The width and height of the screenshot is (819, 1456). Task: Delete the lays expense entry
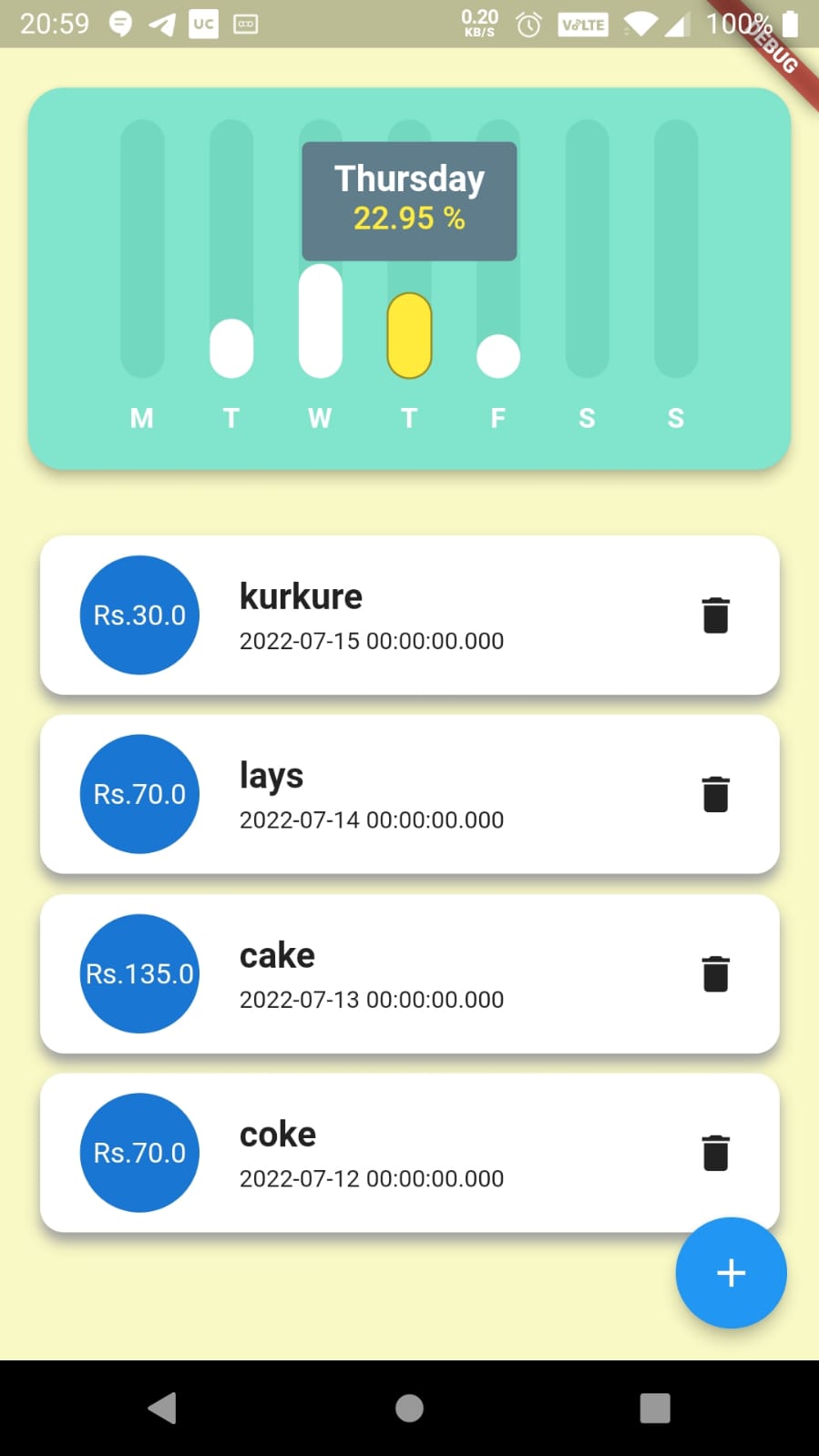(x=716, y=794)
